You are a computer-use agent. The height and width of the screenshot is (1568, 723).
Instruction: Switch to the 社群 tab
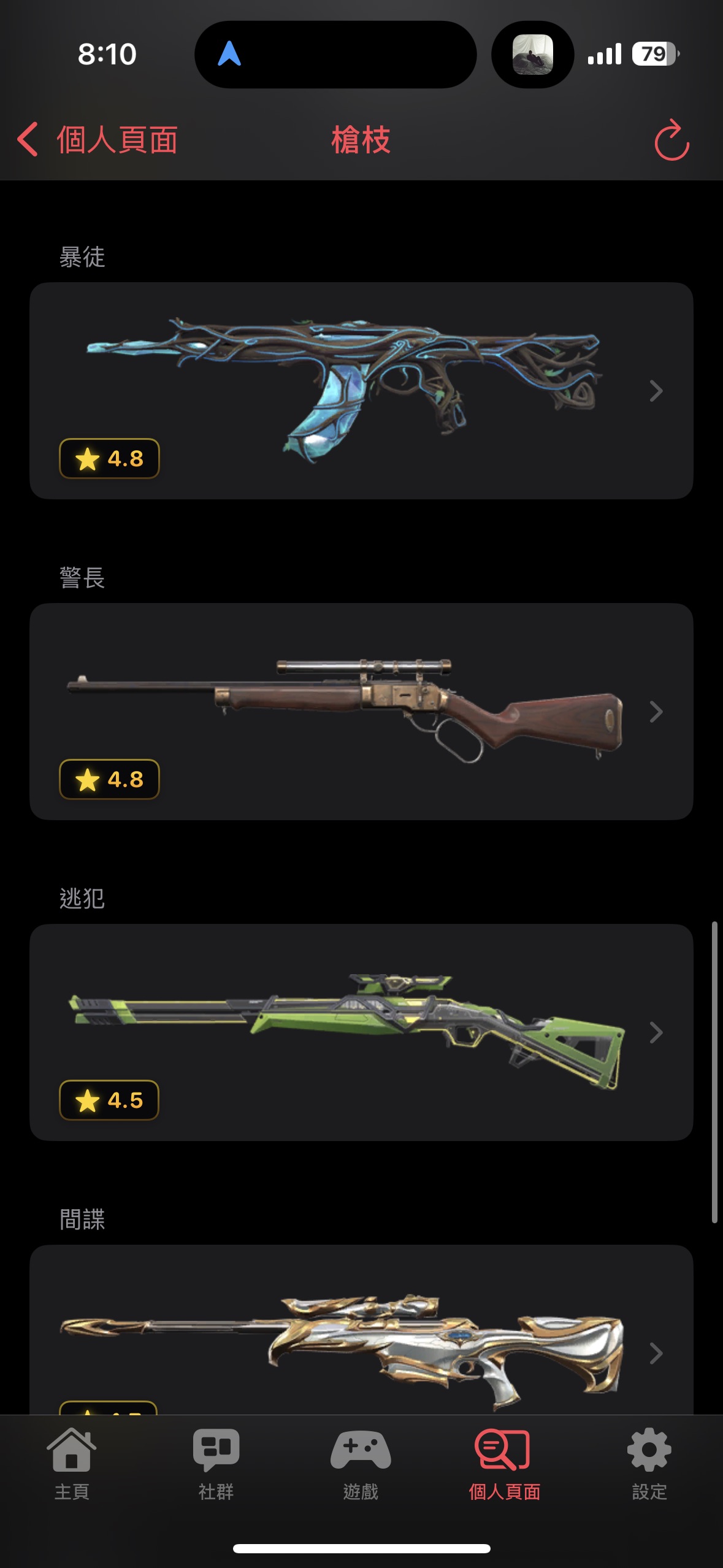point(216,1463)
